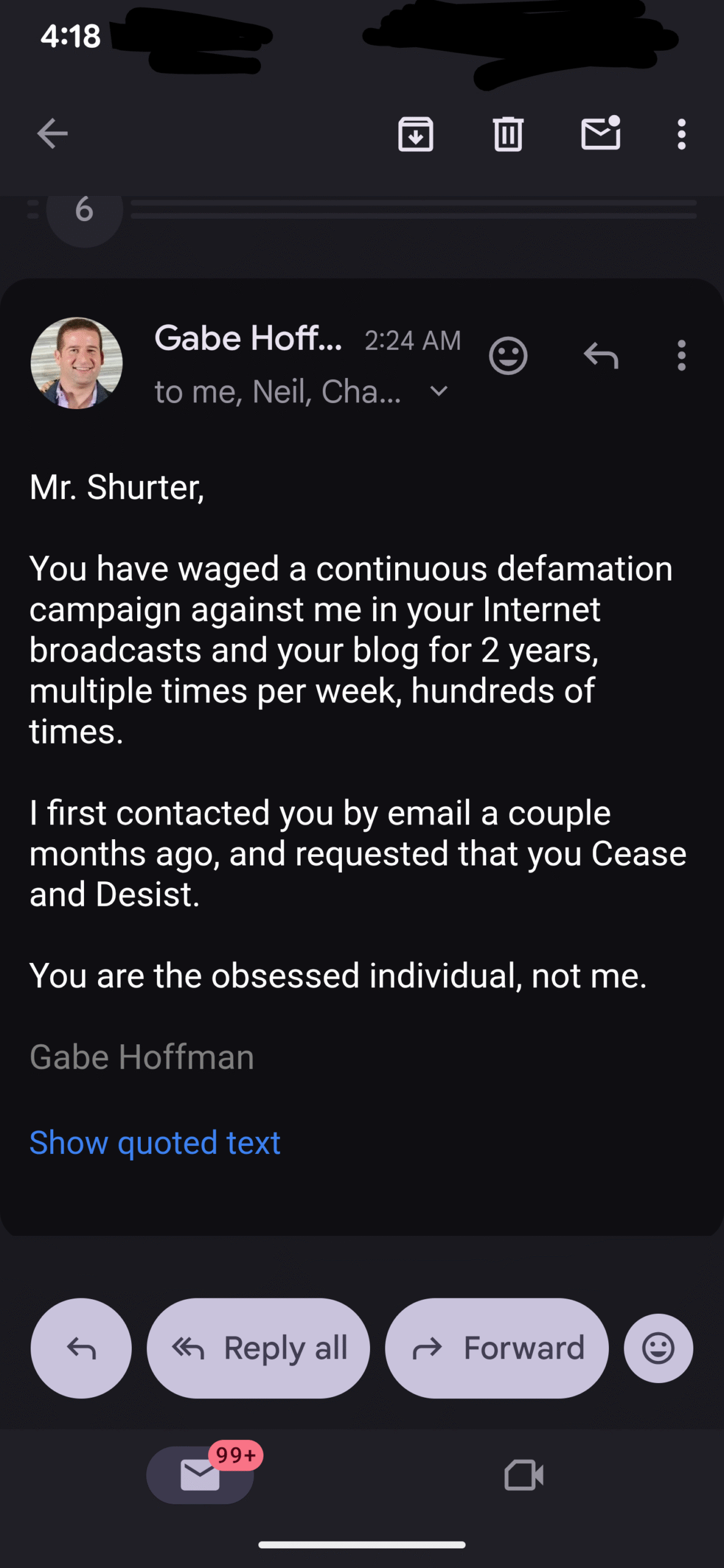Expand the 6 collapsed messages
This screenshot has width=724, height=1568.
tap(85, 210)
